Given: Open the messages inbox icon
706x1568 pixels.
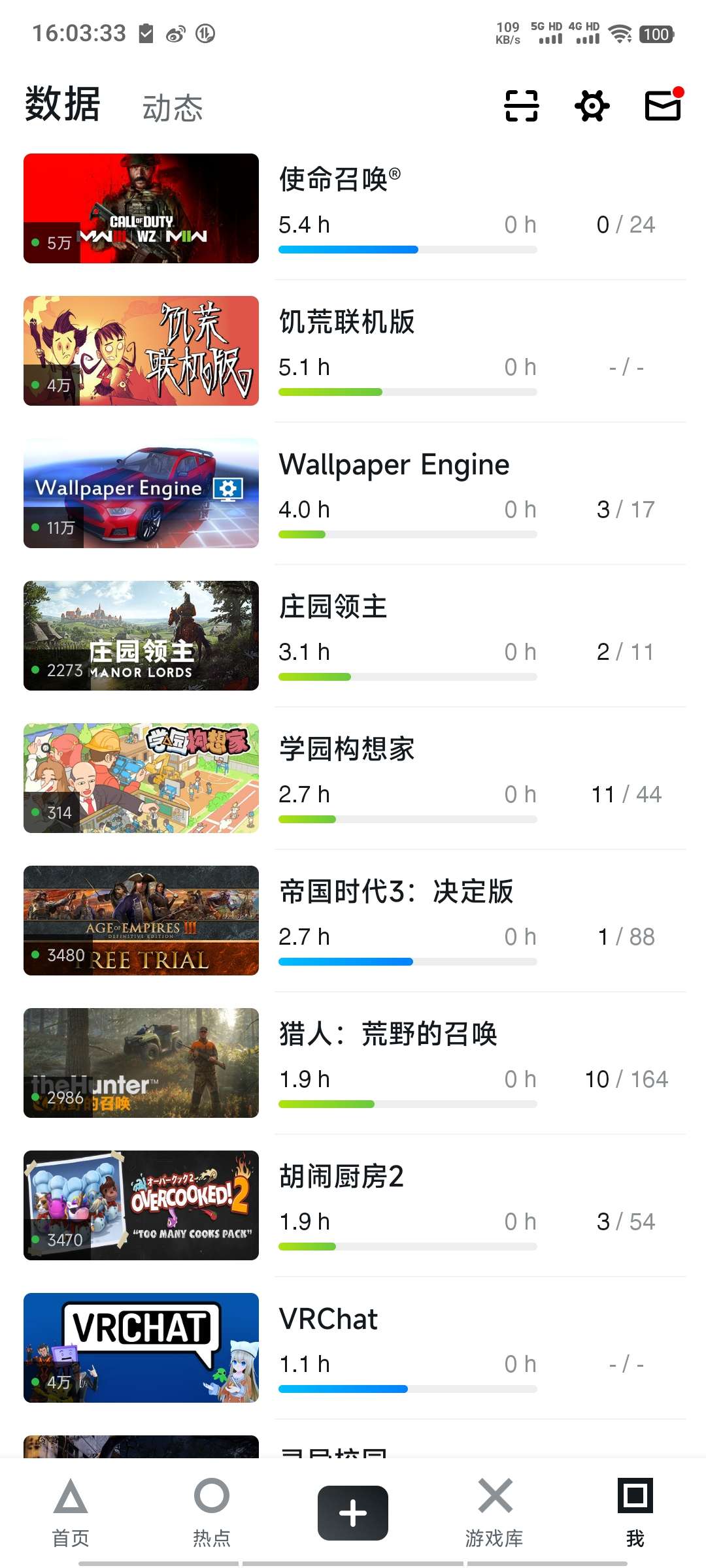Looking at the screenshot, I should click(x=663, y=106).
